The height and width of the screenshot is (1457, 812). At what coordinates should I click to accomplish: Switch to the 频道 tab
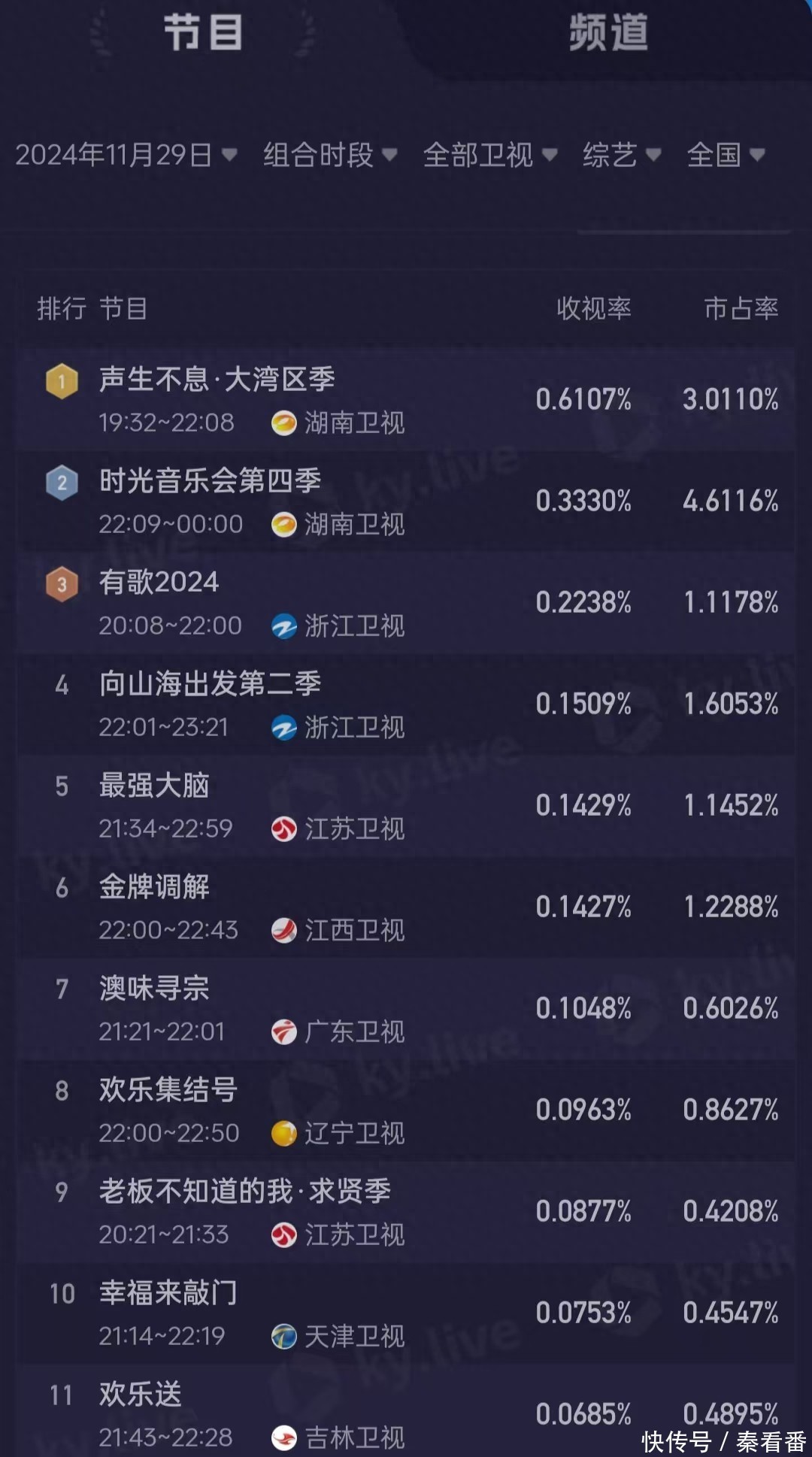pos(608,33)
